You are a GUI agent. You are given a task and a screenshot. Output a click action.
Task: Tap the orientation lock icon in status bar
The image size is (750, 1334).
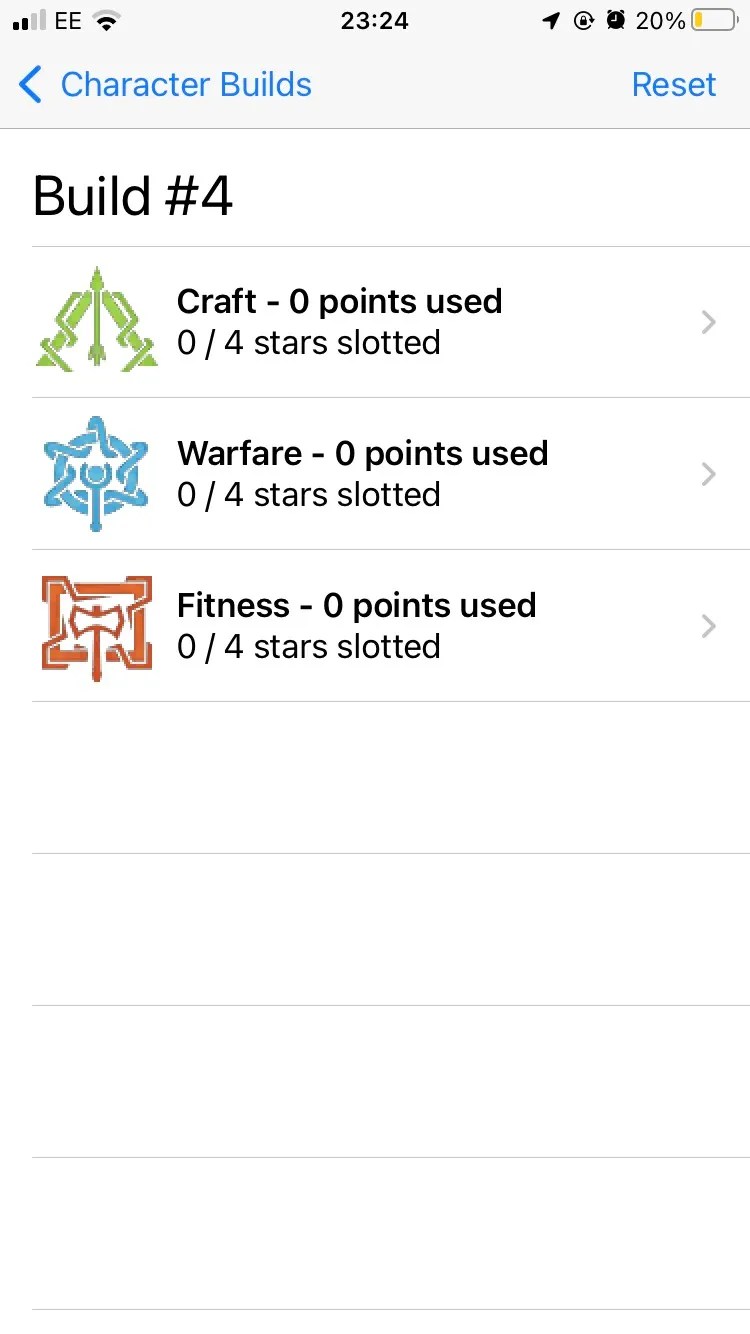click(x=583, y=19)
